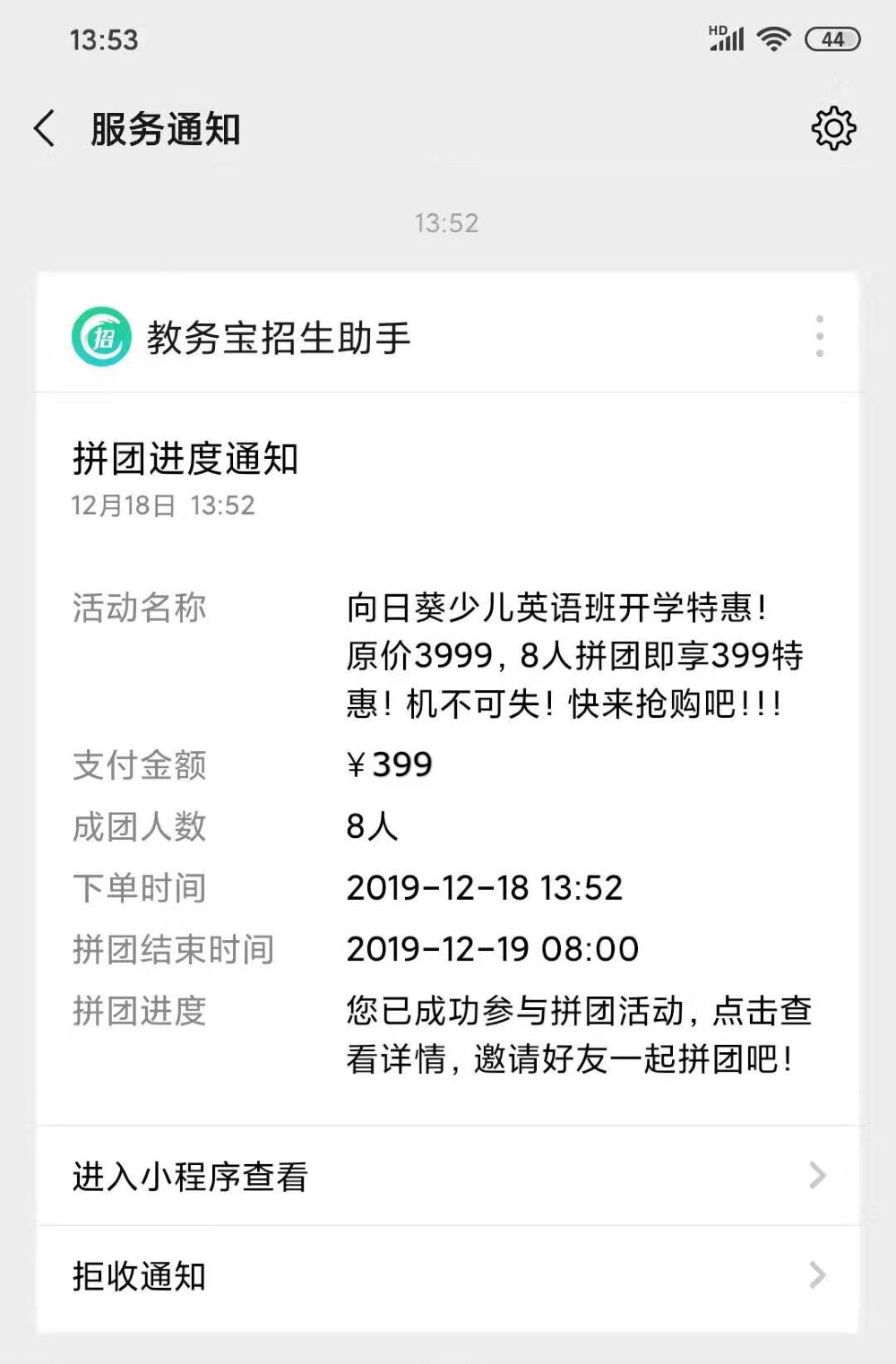Open the settings gear icon

833,129
